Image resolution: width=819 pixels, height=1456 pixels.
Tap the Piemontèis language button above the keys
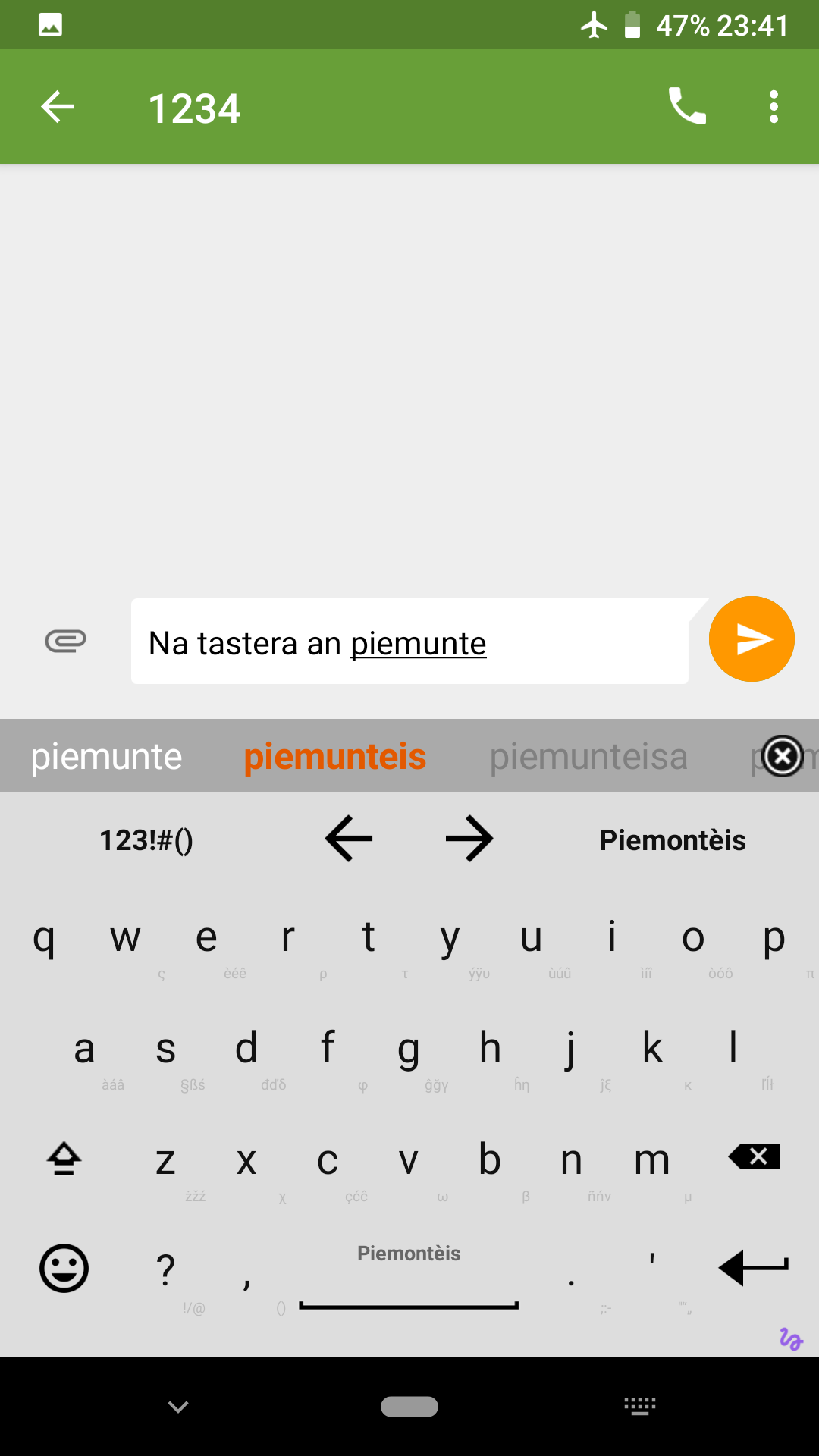[x=673, y=840]
